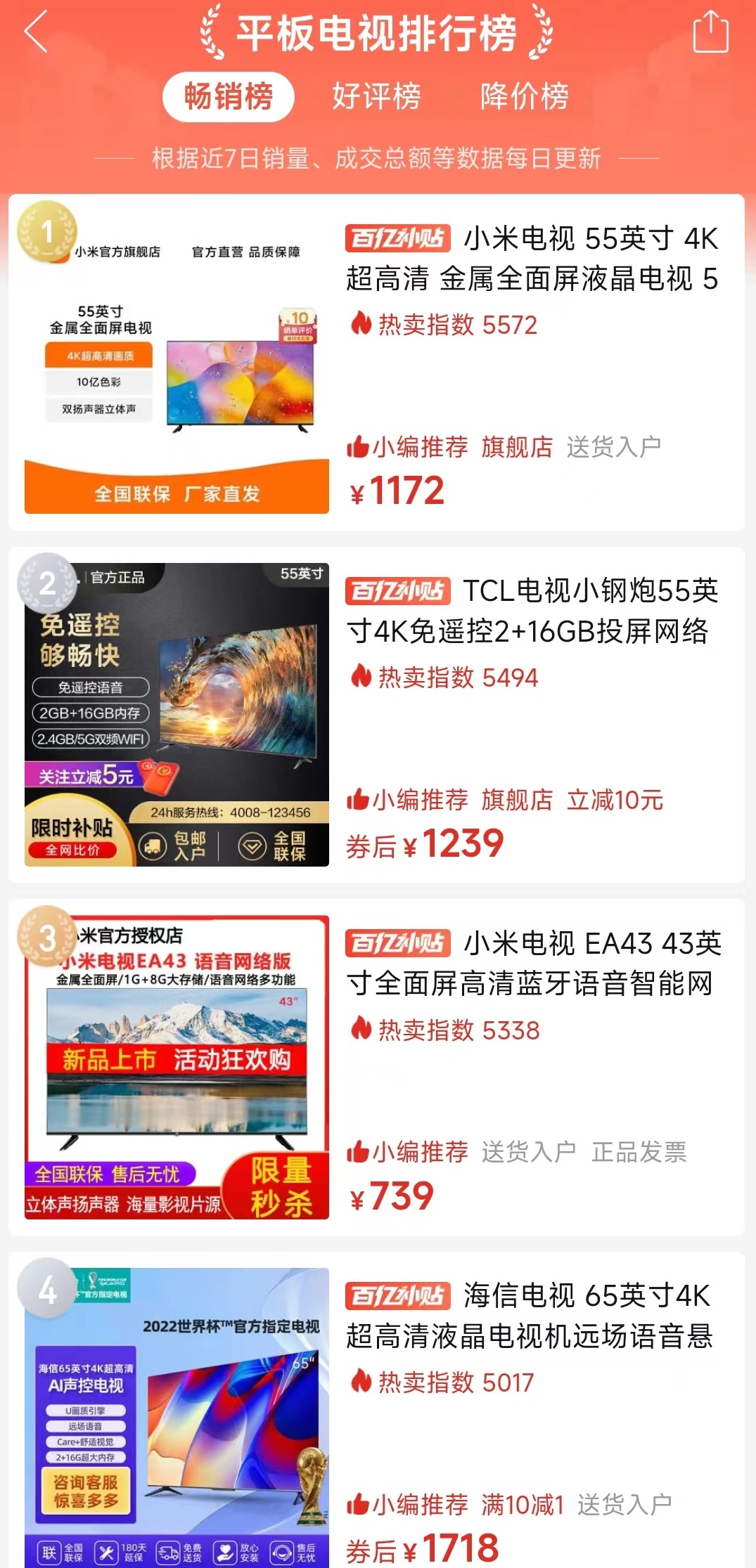Viewport: 756px width, 1568px height.
Task: Click the 旗舰店 label on the TCL listing
Action: pyautogui.click(x=518, y=801)
